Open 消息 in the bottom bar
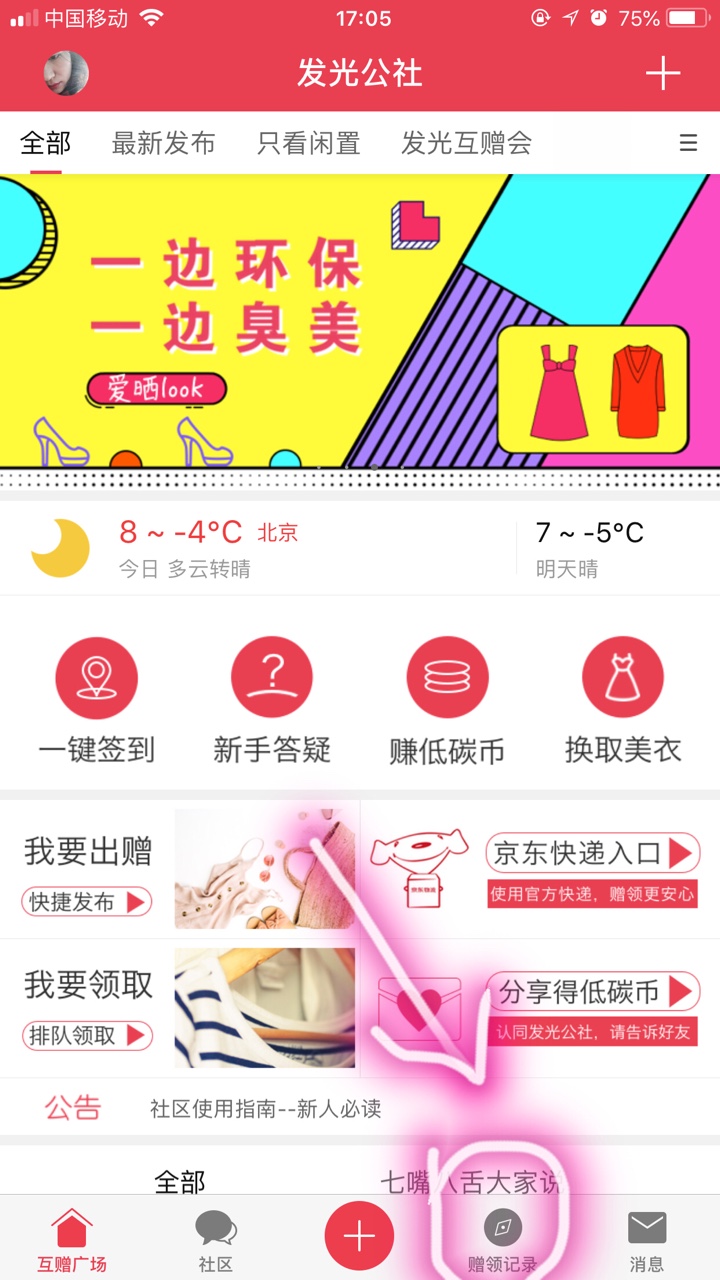 pos(647,1240)
